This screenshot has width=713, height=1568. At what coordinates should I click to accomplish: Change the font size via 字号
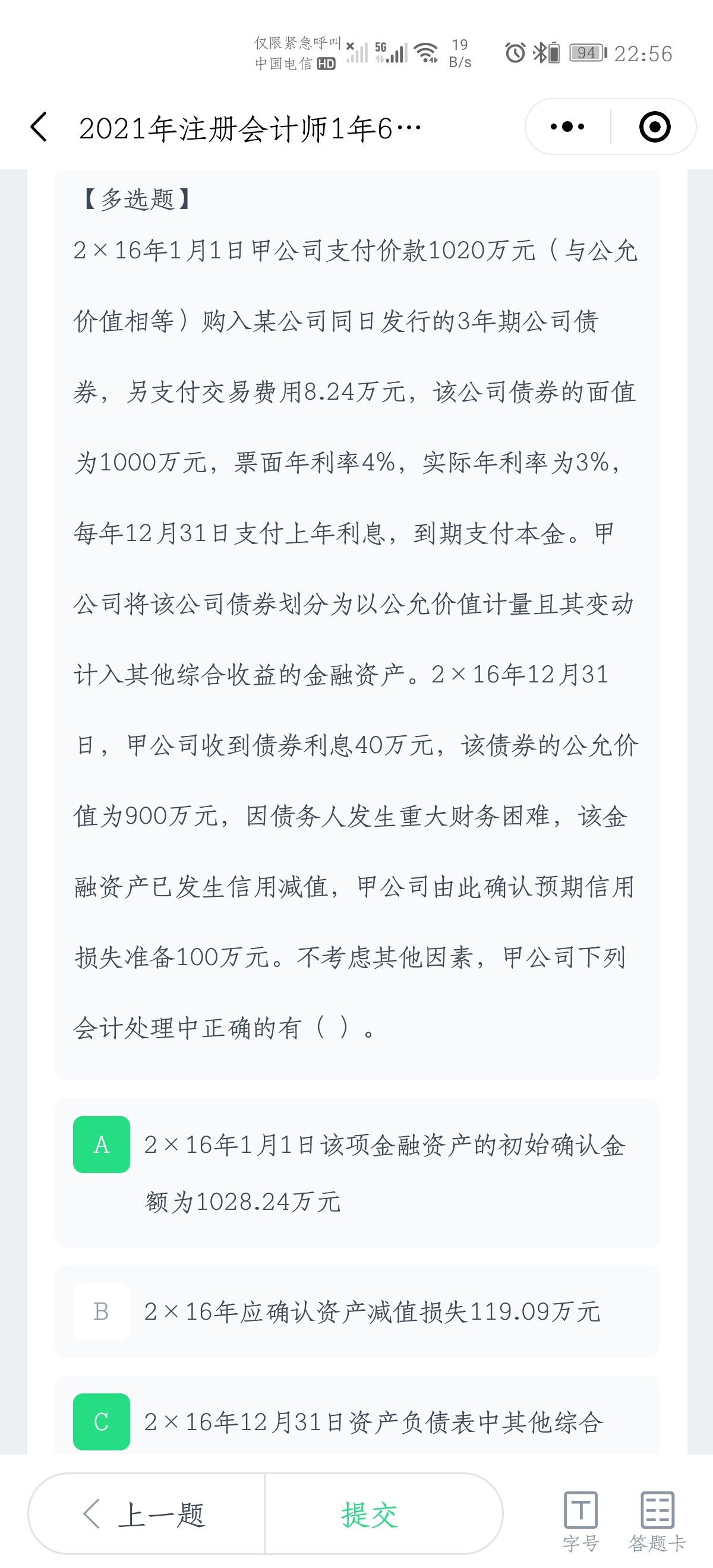click(581, 1520)
